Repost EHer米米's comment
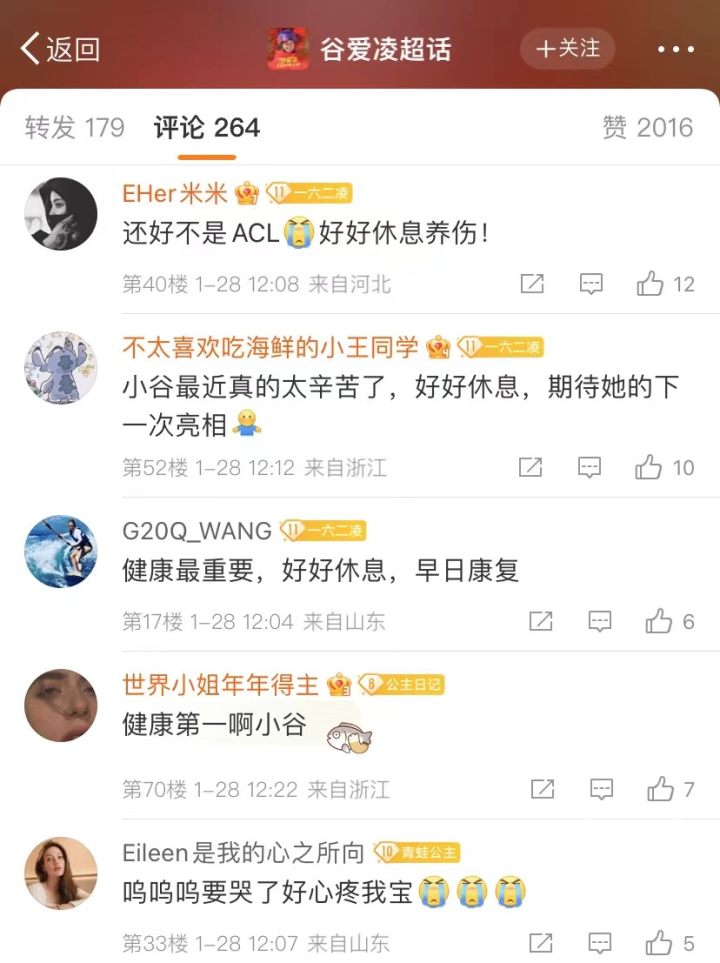 click(x=532, y=284)
